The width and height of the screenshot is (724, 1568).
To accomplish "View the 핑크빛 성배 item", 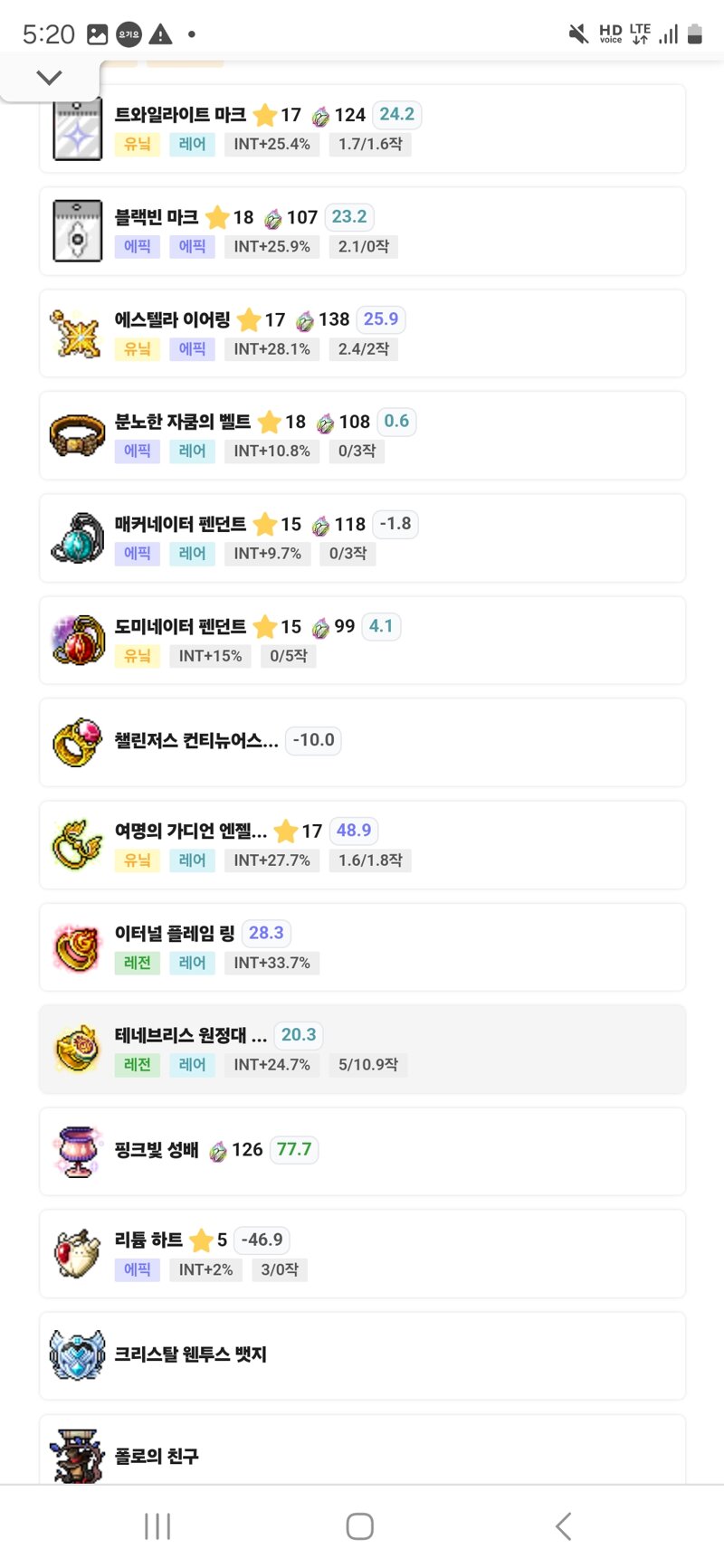I will click(362, 1151).
